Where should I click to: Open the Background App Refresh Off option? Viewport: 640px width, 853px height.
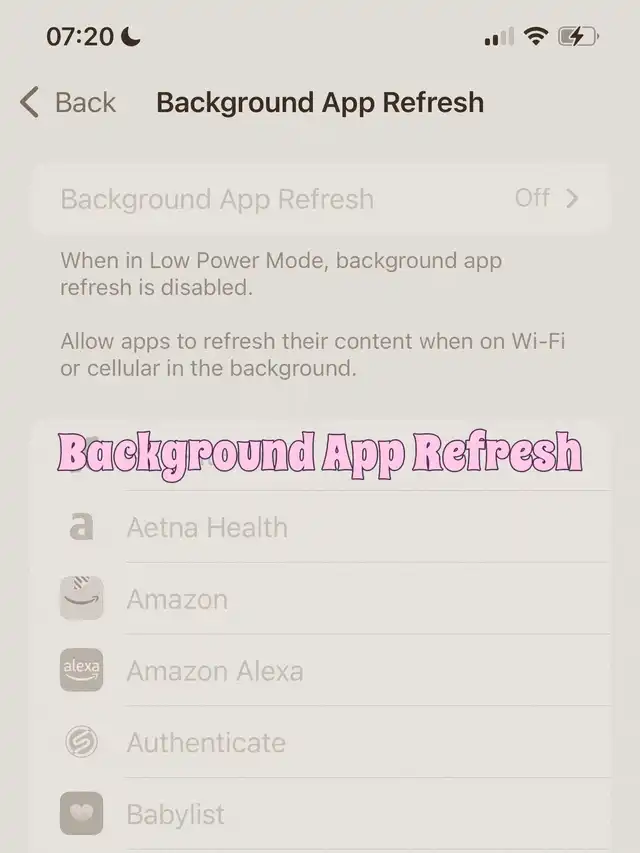tap(320, 198)
